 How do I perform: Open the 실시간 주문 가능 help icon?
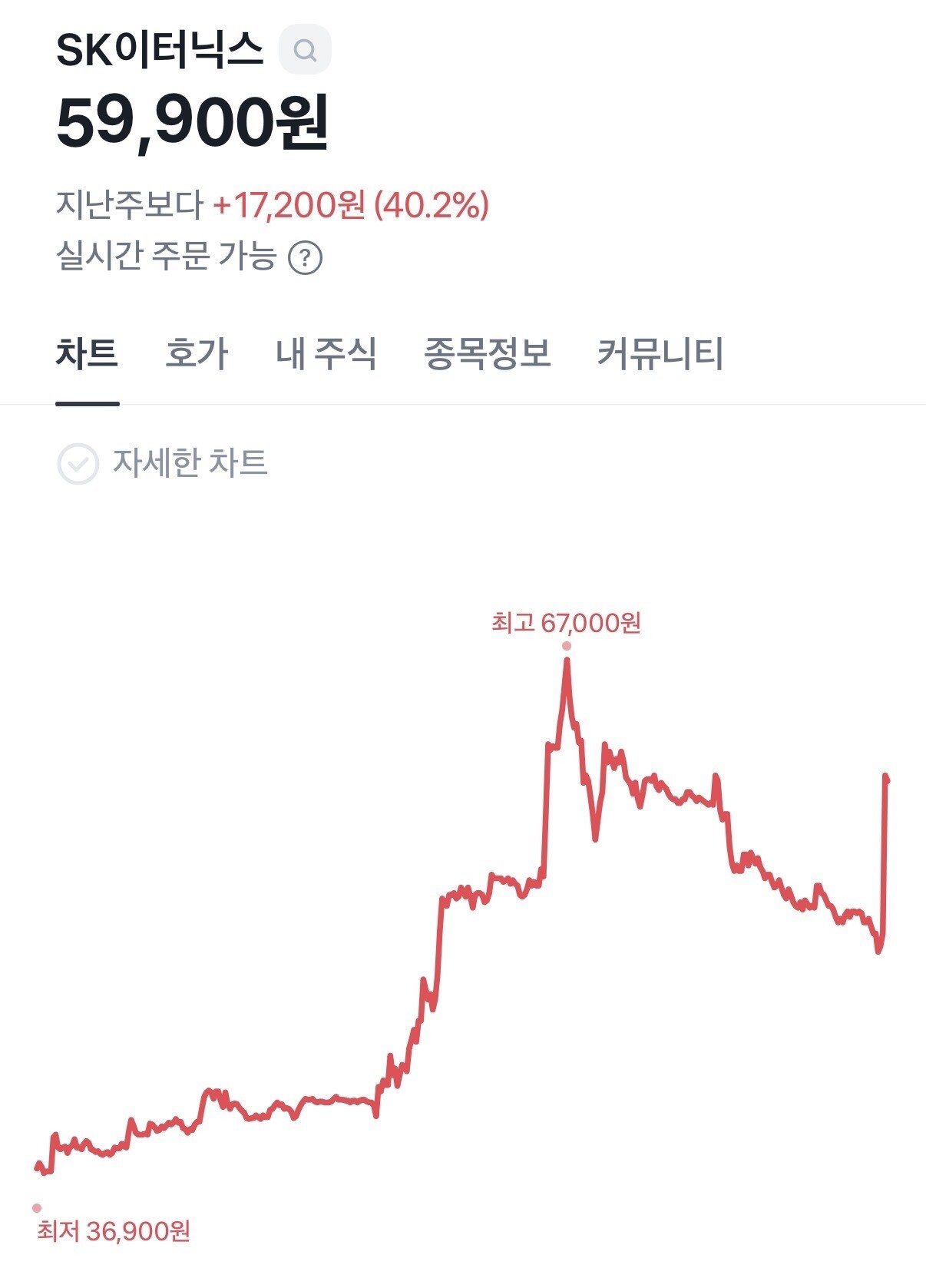pyautogui.click(x=305, y=257)
